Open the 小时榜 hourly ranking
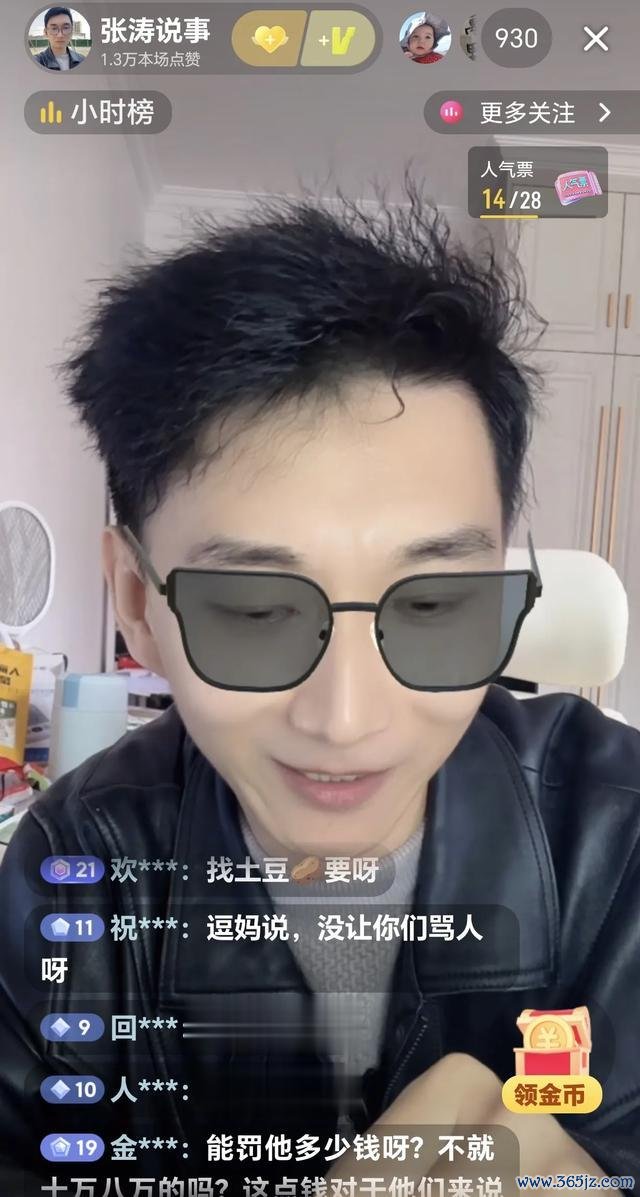This screenshot has width=640, height=1197. tap(98, 112)
